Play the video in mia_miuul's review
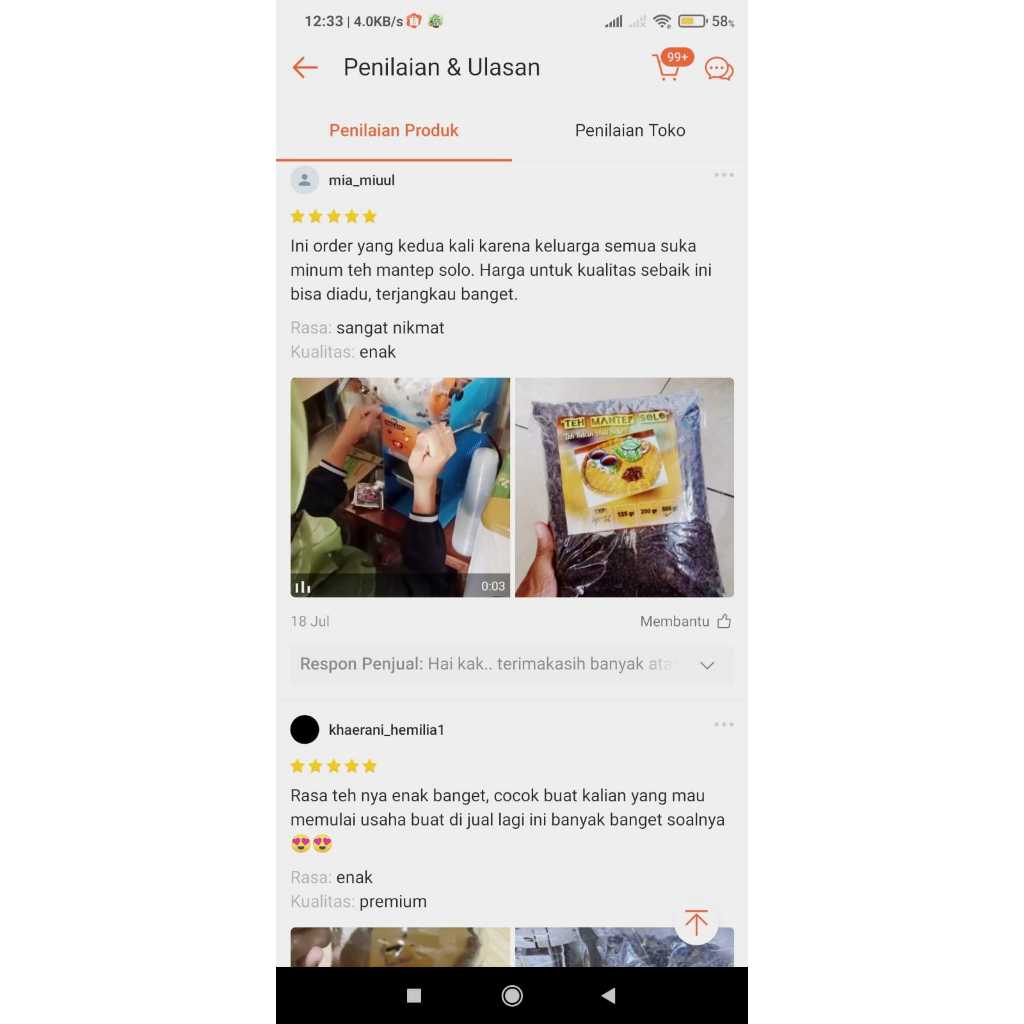The width and height of the screenshot is (1024, 1024). [400, 487]
